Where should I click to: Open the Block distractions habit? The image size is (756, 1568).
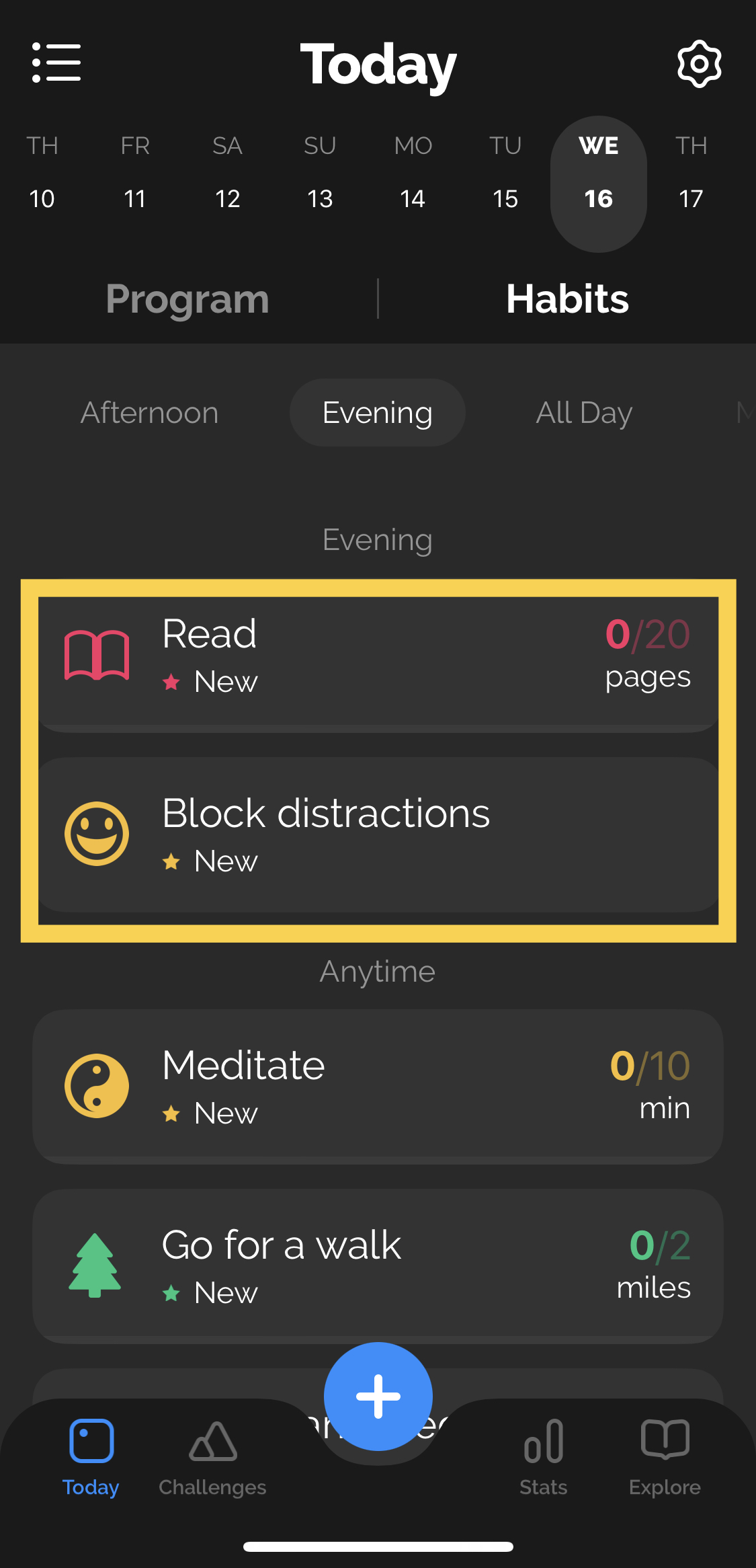click(378, 836)
